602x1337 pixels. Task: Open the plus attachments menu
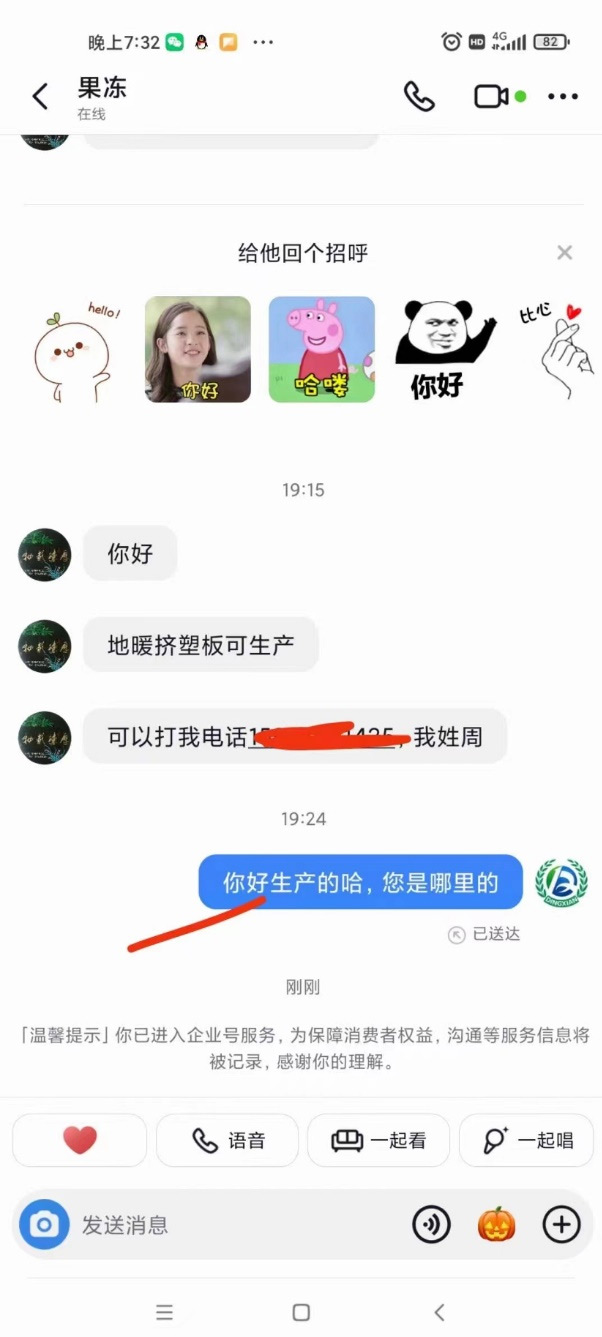(x=561, y=1224)
